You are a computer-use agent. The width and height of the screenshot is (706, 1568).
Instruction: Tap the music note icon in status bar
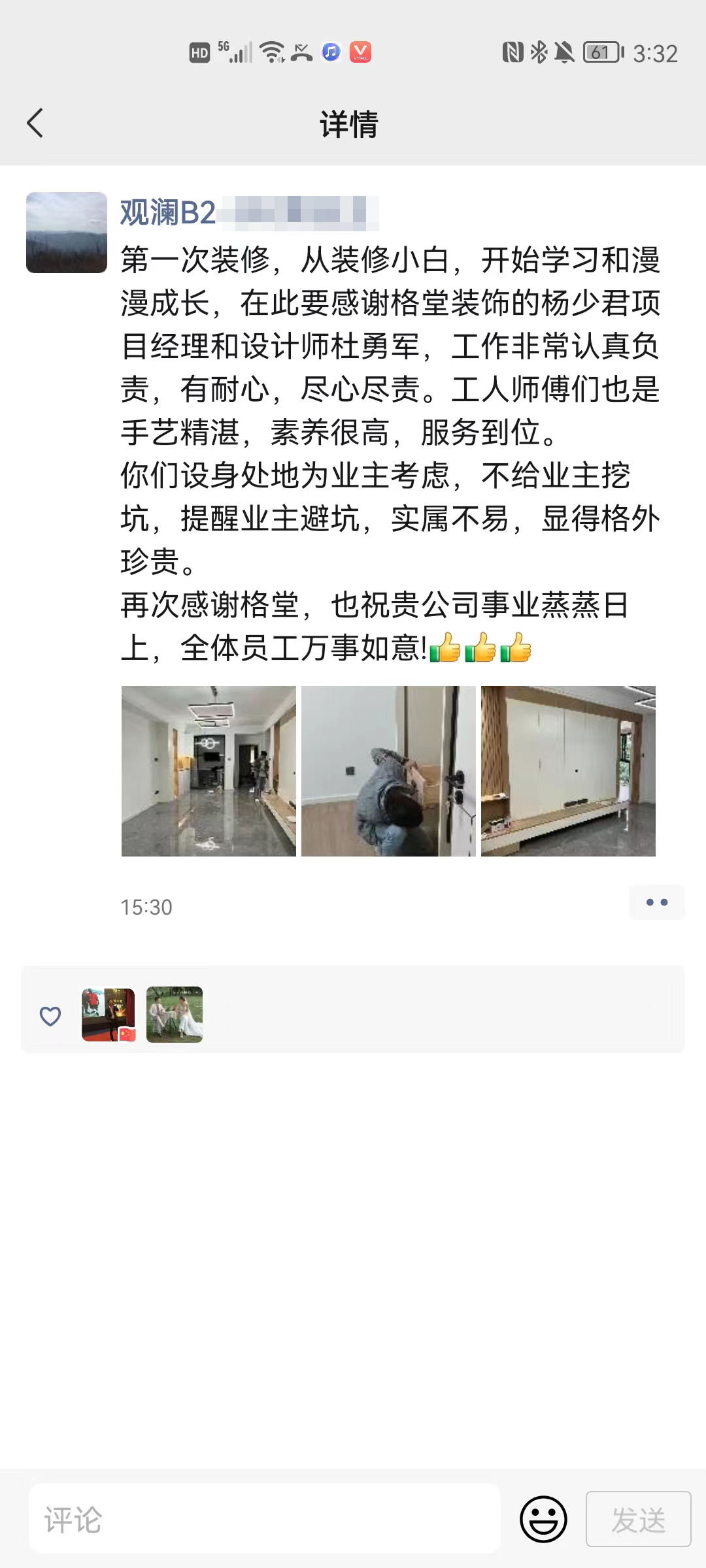(330, 51)
